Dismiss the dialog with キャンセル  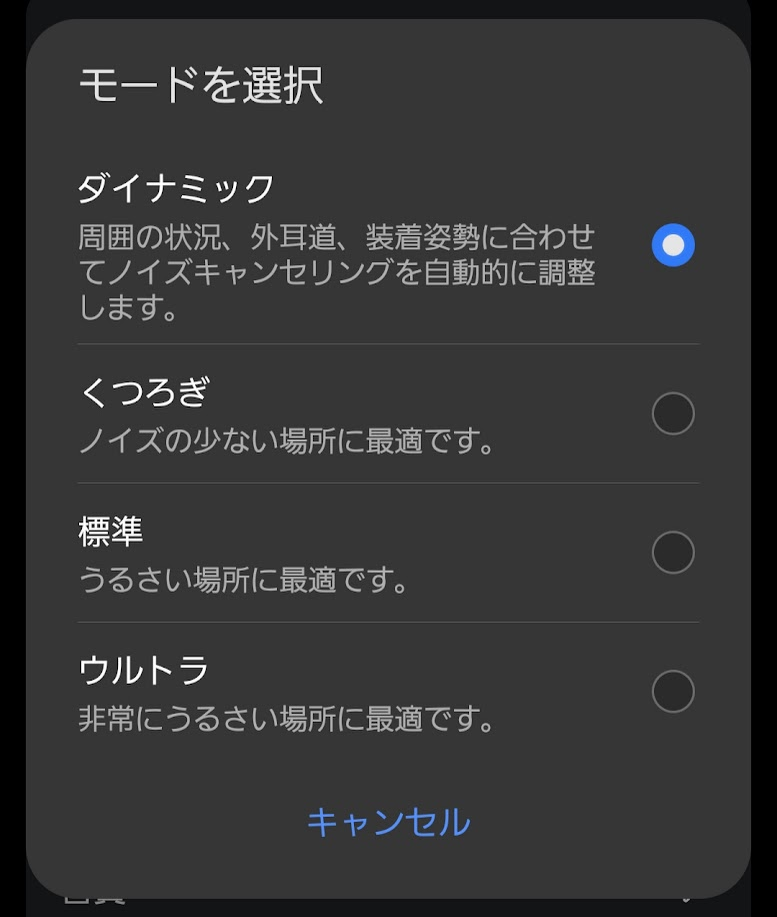tap(388, 822)
